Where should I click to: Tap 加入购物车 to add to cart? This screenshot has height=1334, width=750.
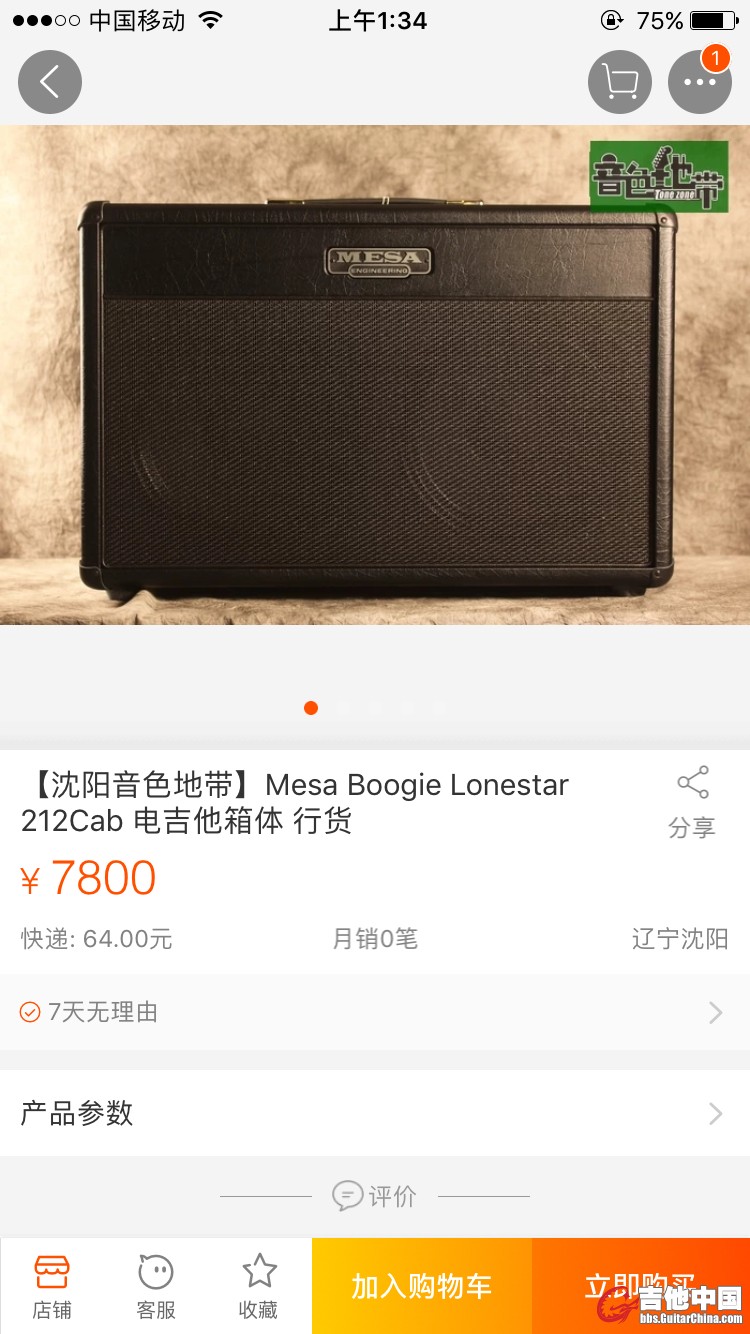421,1286
